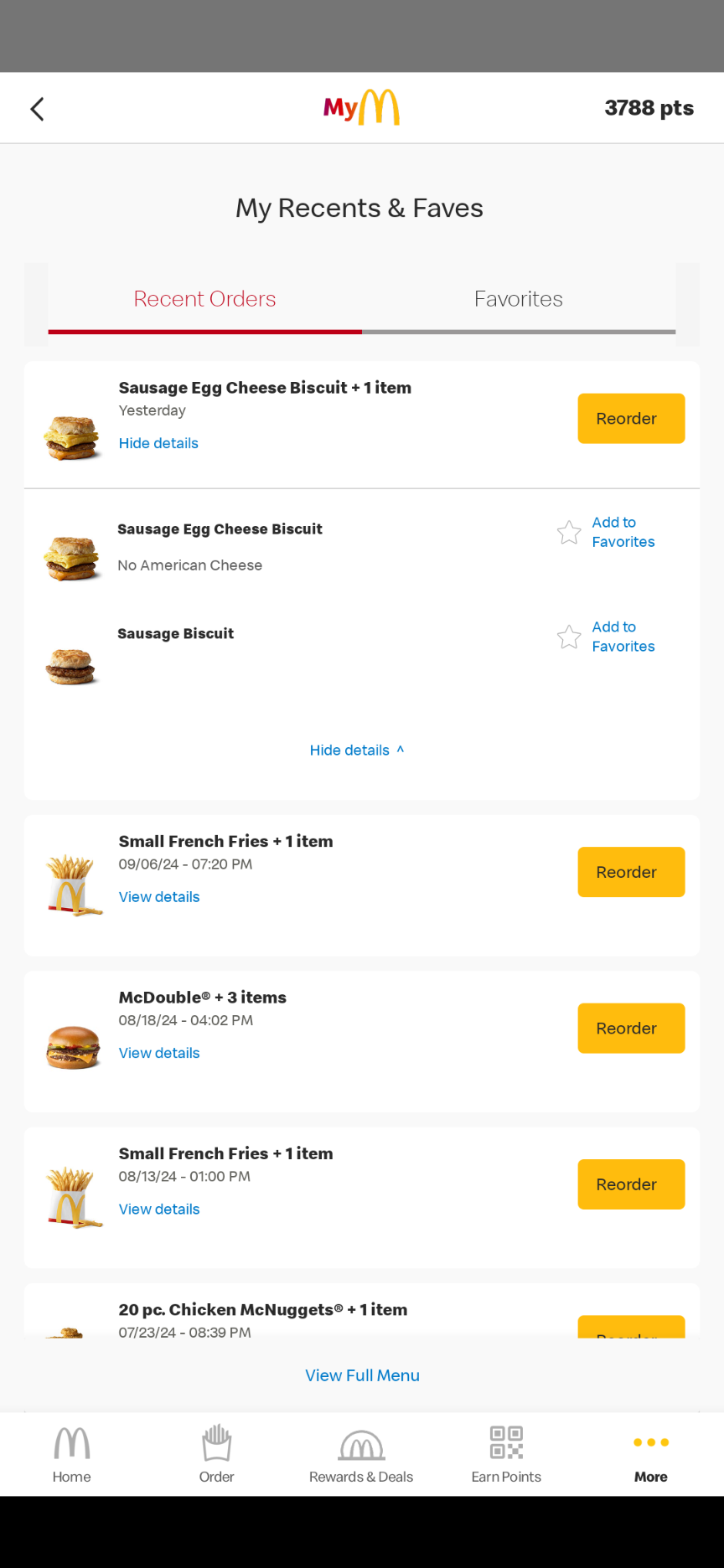Reorder the McDouble + 3 items order

630,1029
